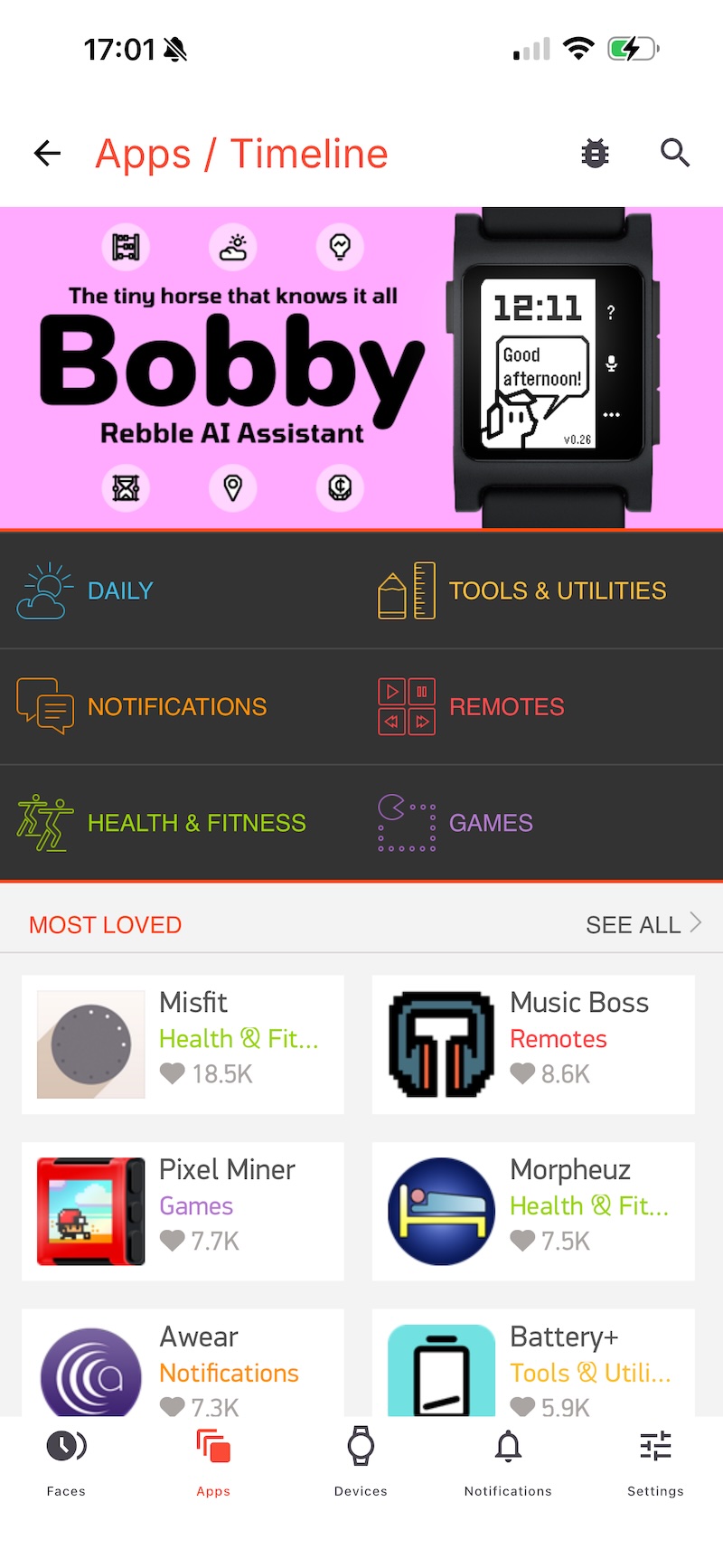Open the search icon

[674, 154]
